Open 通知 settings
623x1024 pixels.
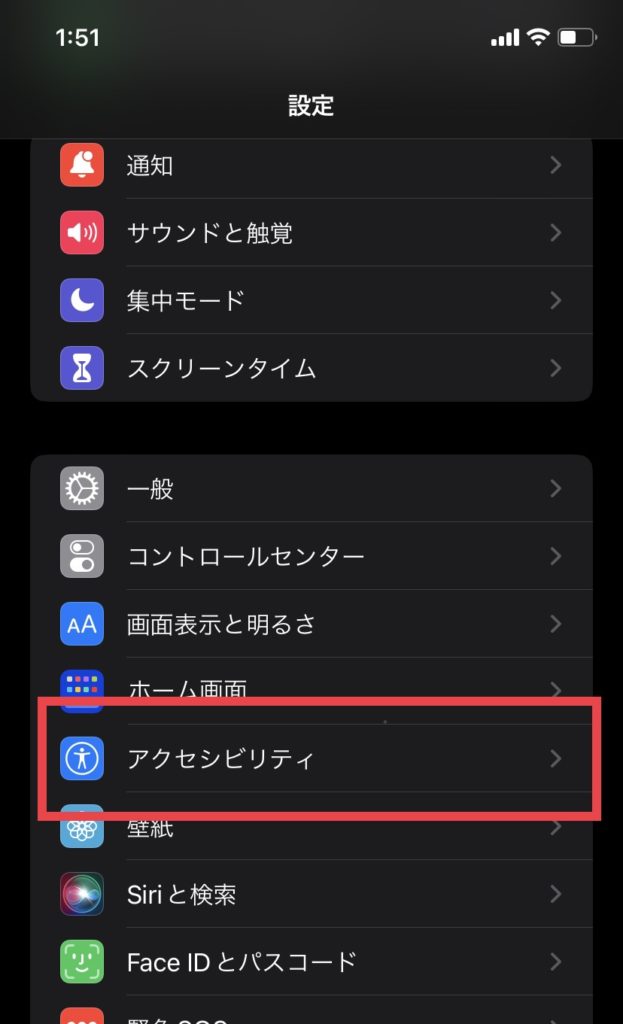(x=311, y=166)
